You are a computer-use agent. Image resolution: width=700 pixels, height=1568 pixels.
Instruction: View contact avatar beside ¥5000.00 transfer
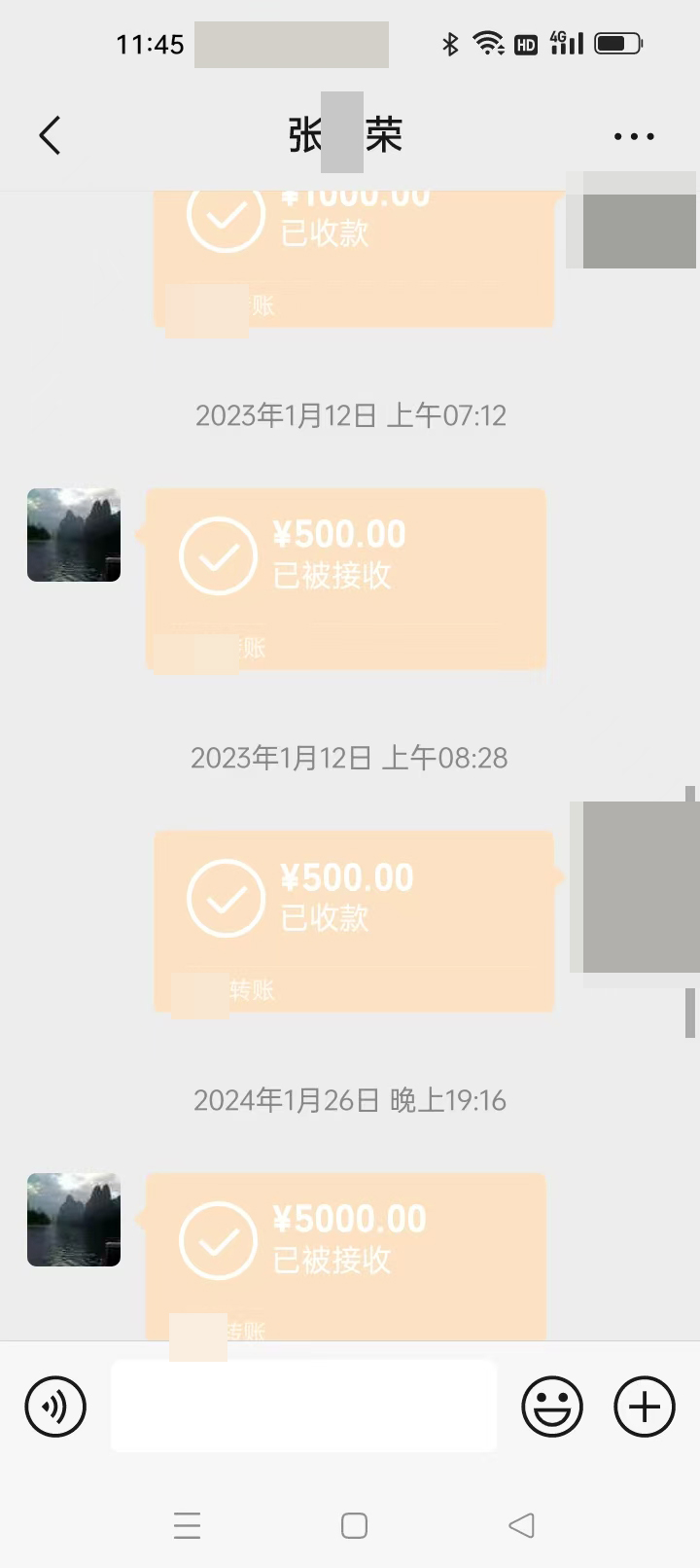tap(74, 1220)
